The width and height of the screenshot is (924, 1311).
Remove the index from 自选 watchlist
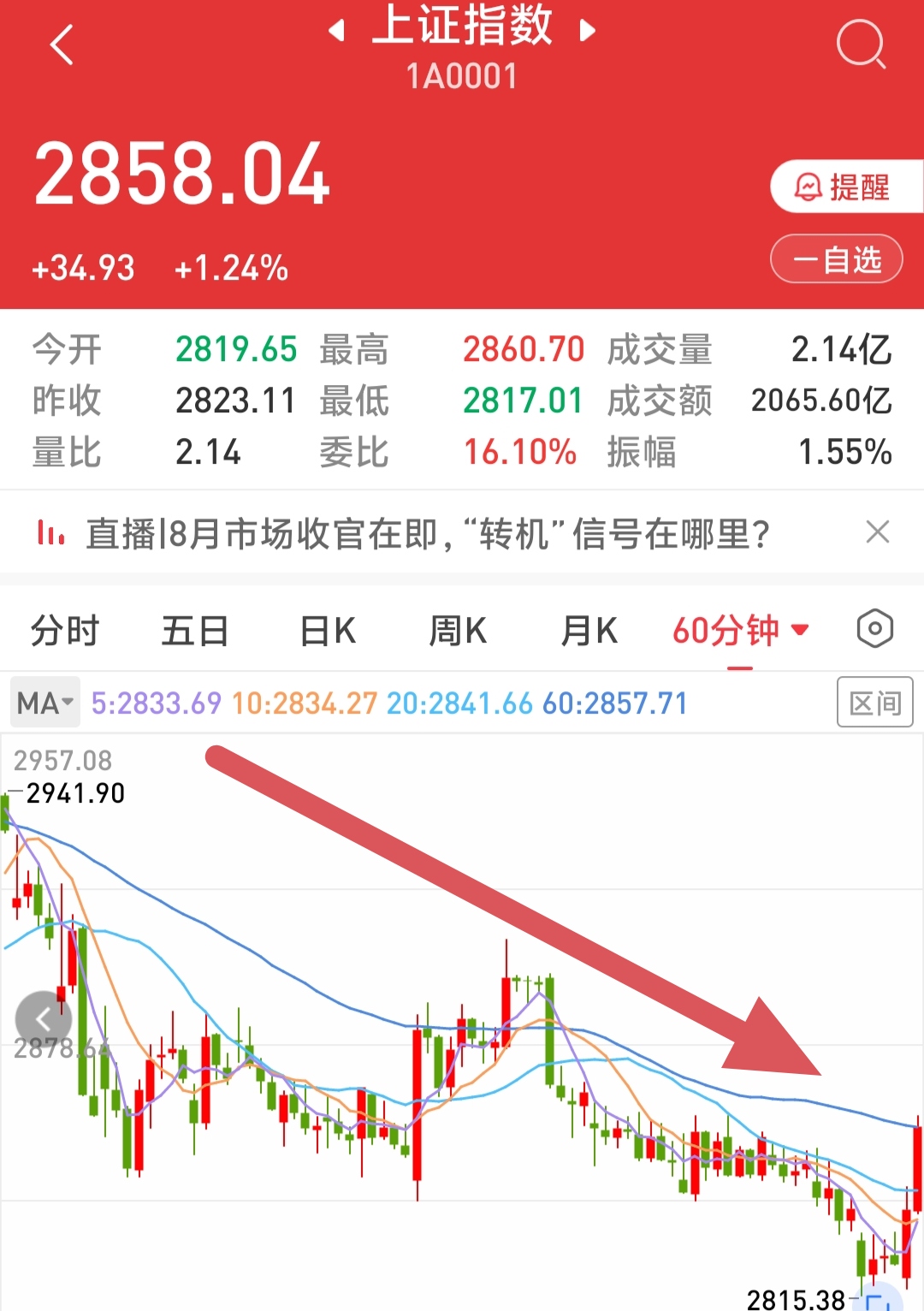point(837,259)
